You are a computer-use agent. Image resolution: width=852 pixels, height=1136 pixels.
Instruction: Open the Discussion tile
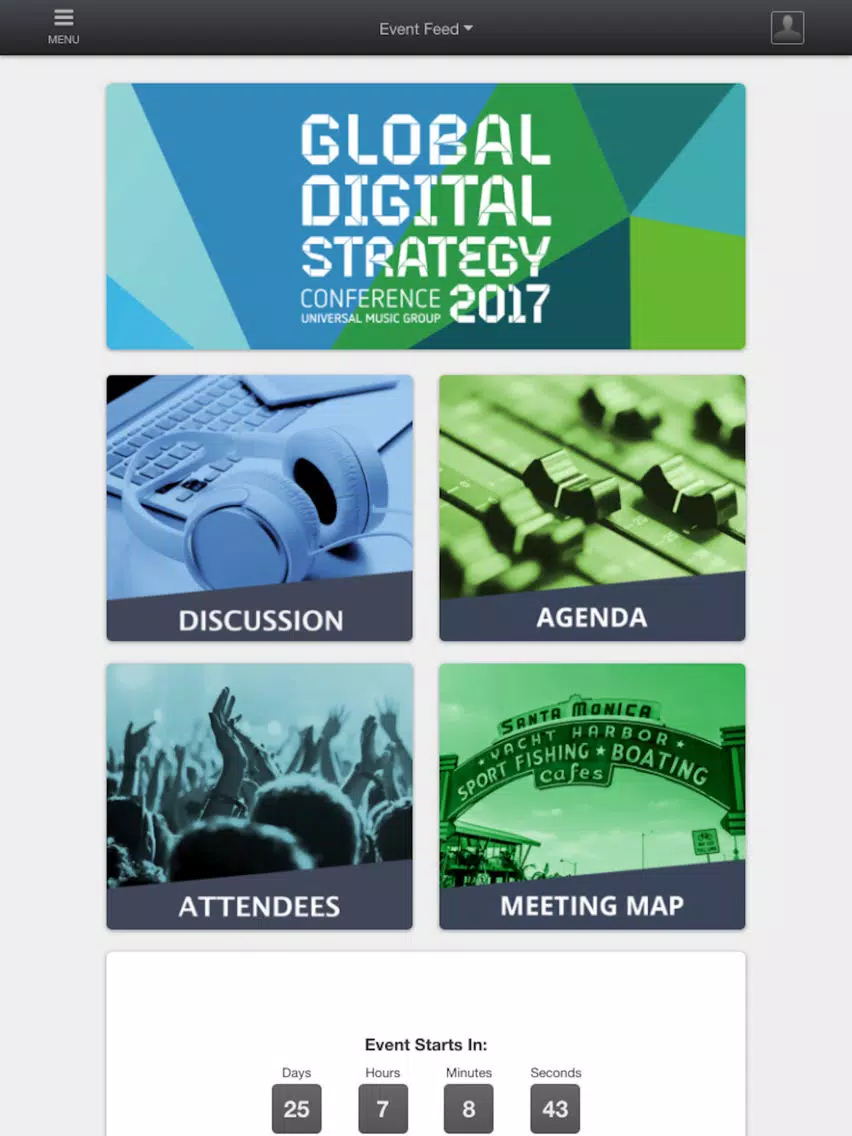tap(259, 508)
